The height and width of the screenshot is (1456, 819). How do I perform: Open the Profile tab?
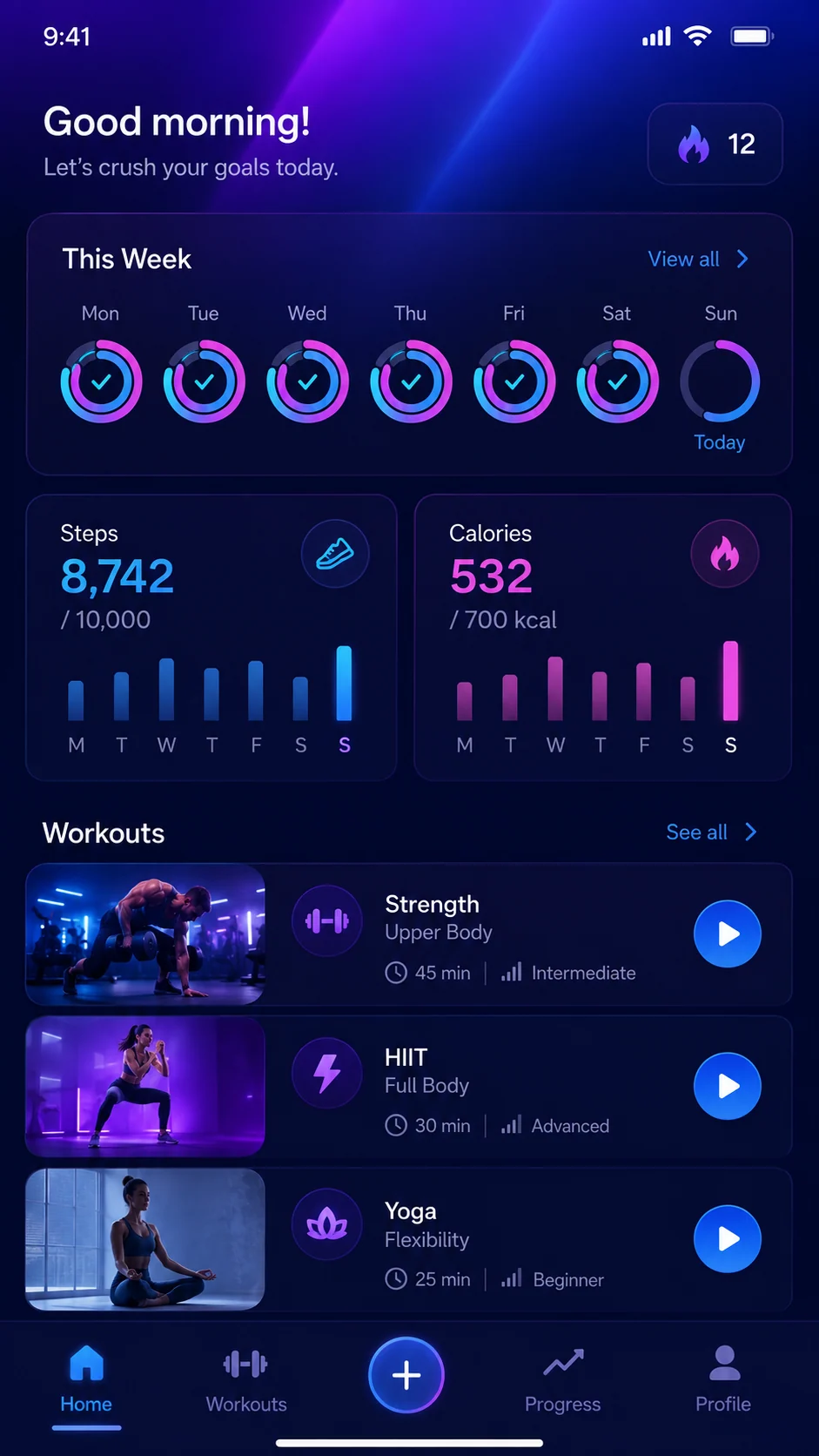pos(723,1379)
